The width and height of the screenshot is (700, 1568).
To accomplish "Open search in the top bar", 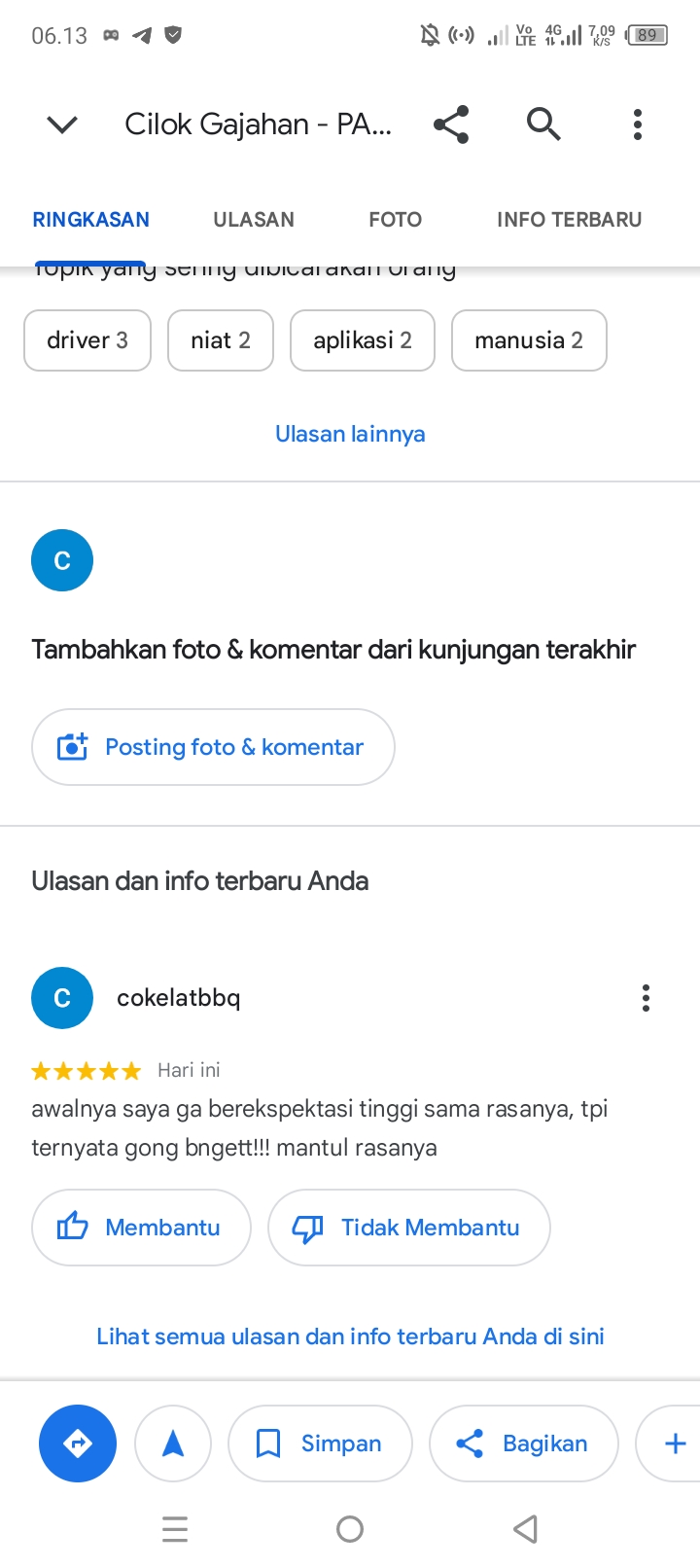I will tap(543, 125).
